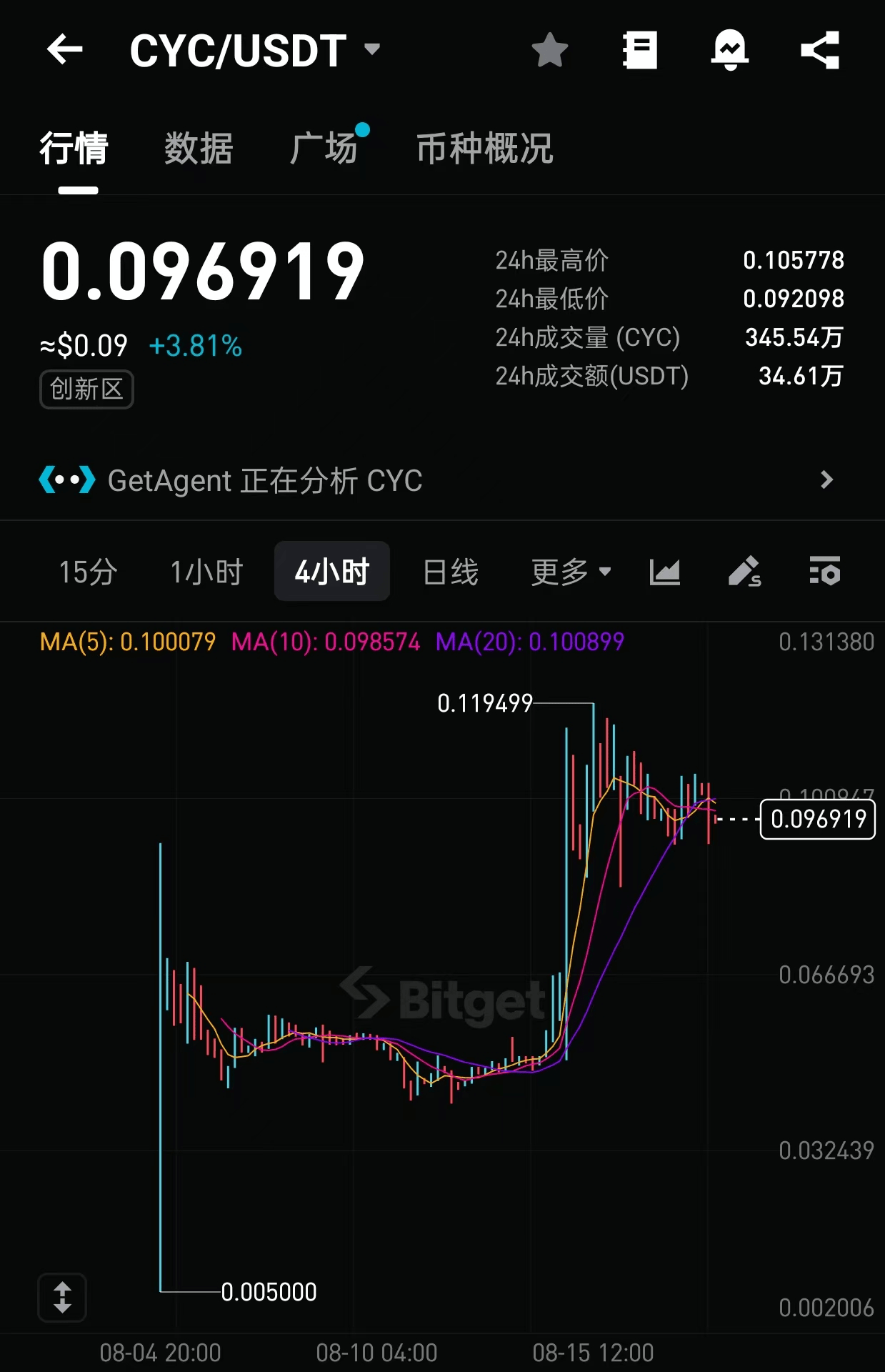Open the chart type icon
Screen dimensions: 885x1372
coord(664,572)
